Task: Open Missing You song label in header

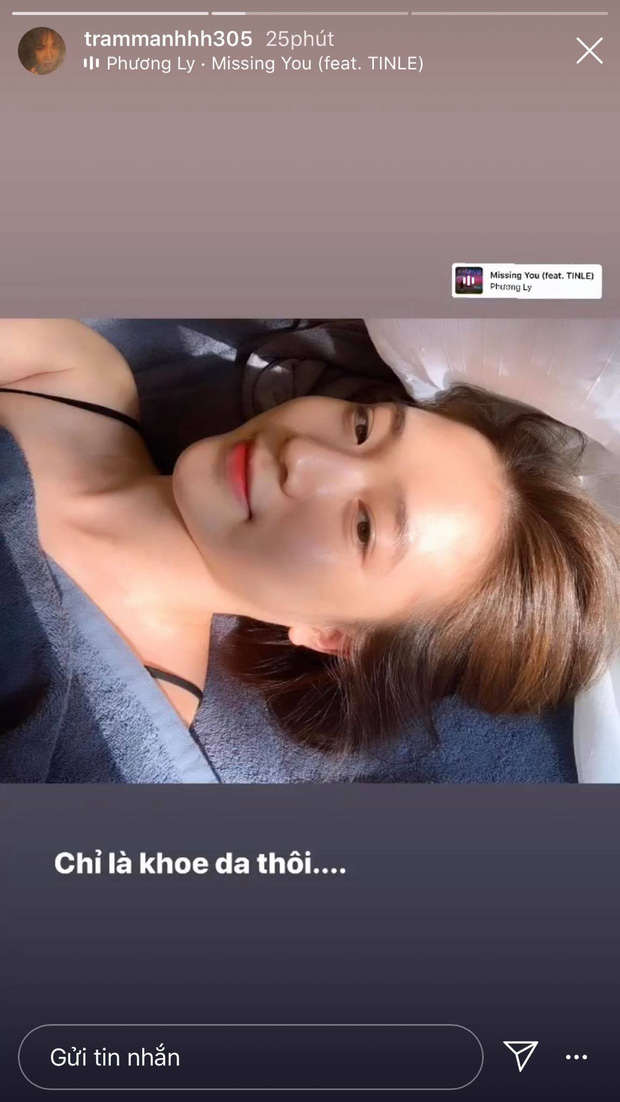Action: [264, 63]
